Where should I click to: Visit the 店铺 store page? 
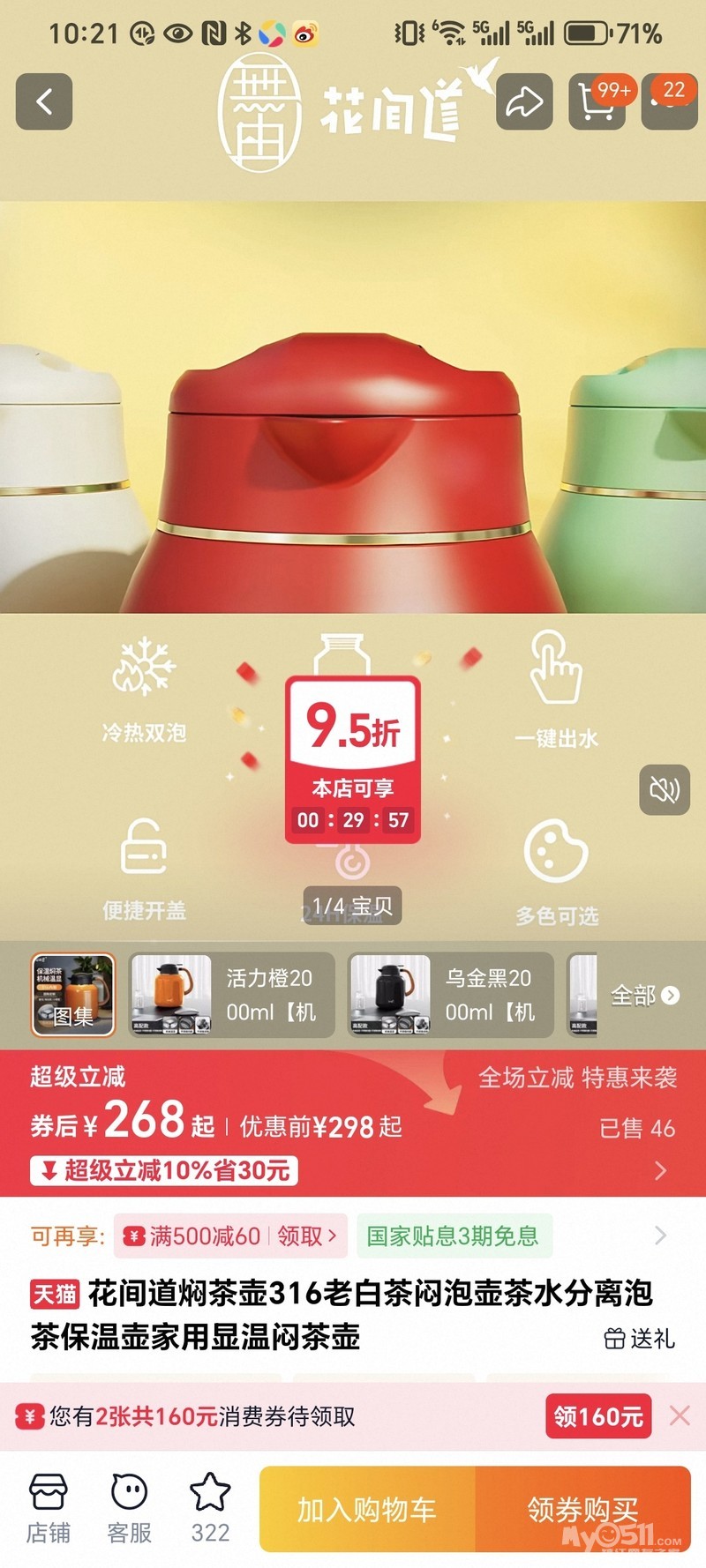coord(49,1508)
